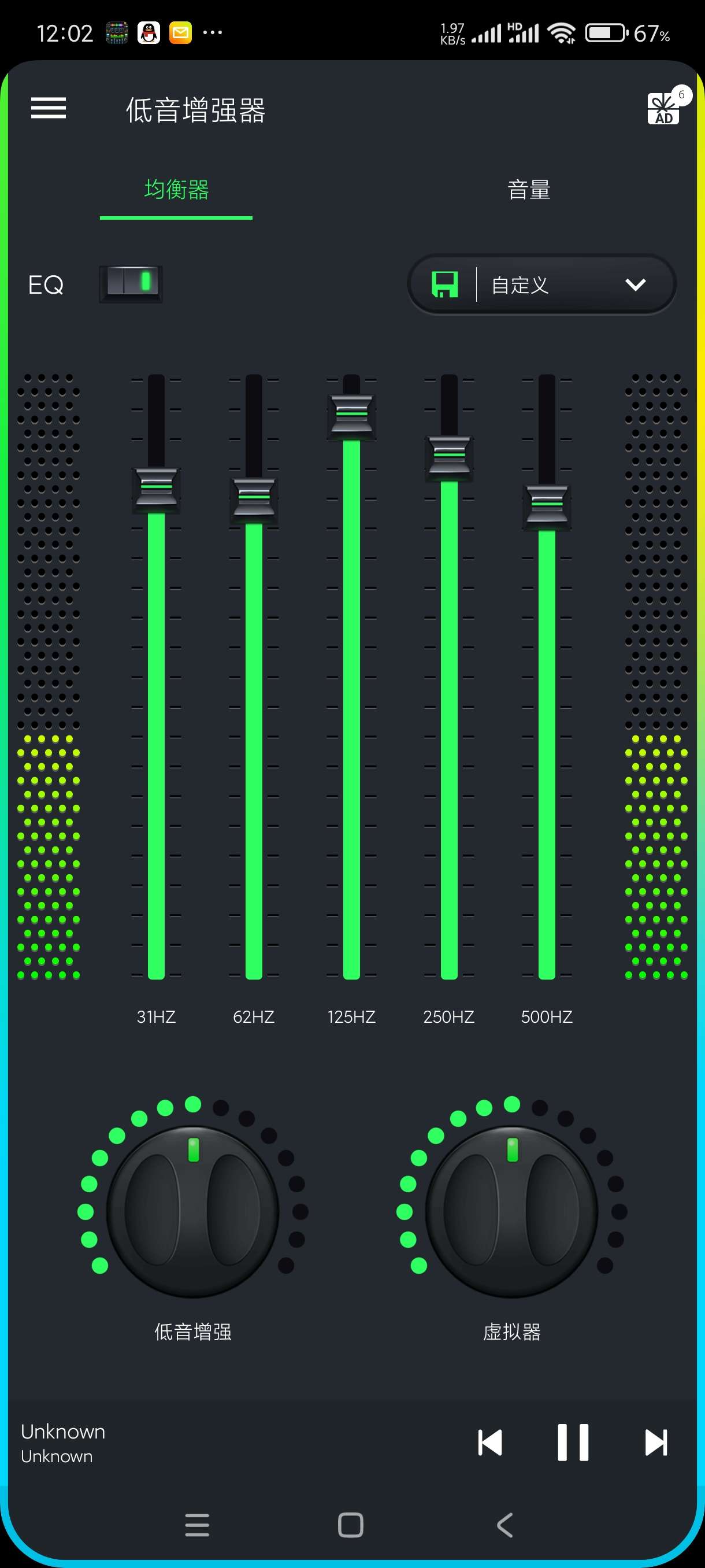Pause the current playback
Screen dimensions: 705x1568
[573, 1442]
